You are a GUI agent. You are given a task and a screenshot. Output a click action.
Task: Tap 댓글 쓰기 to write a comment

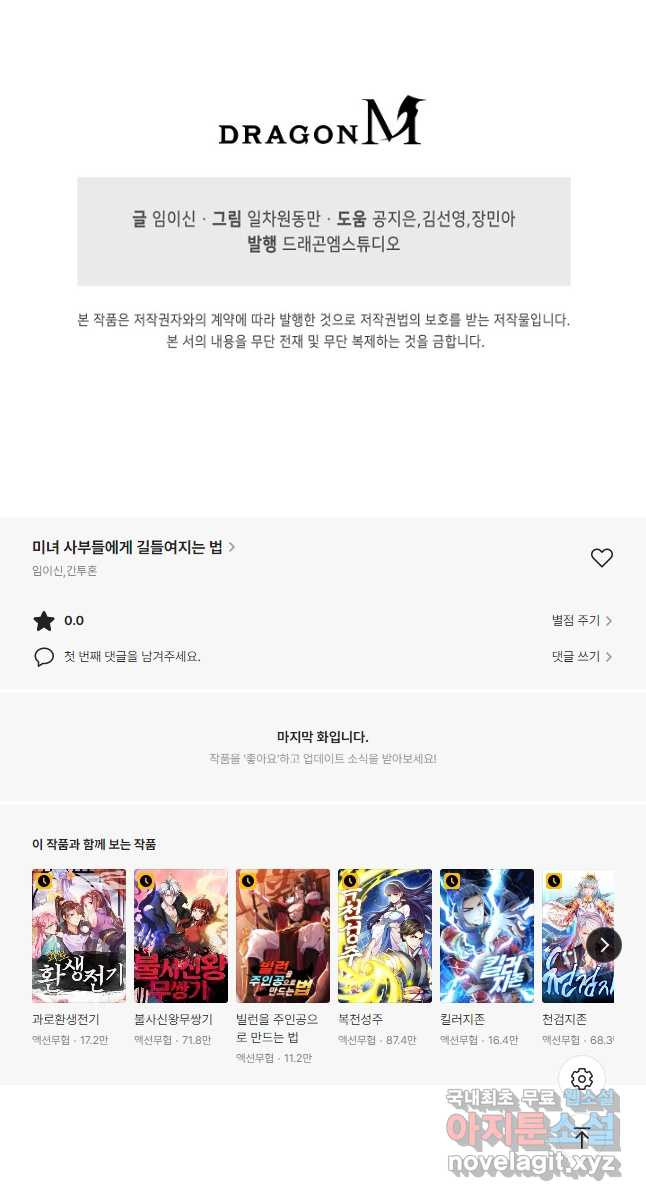click(x=582, y=657)
